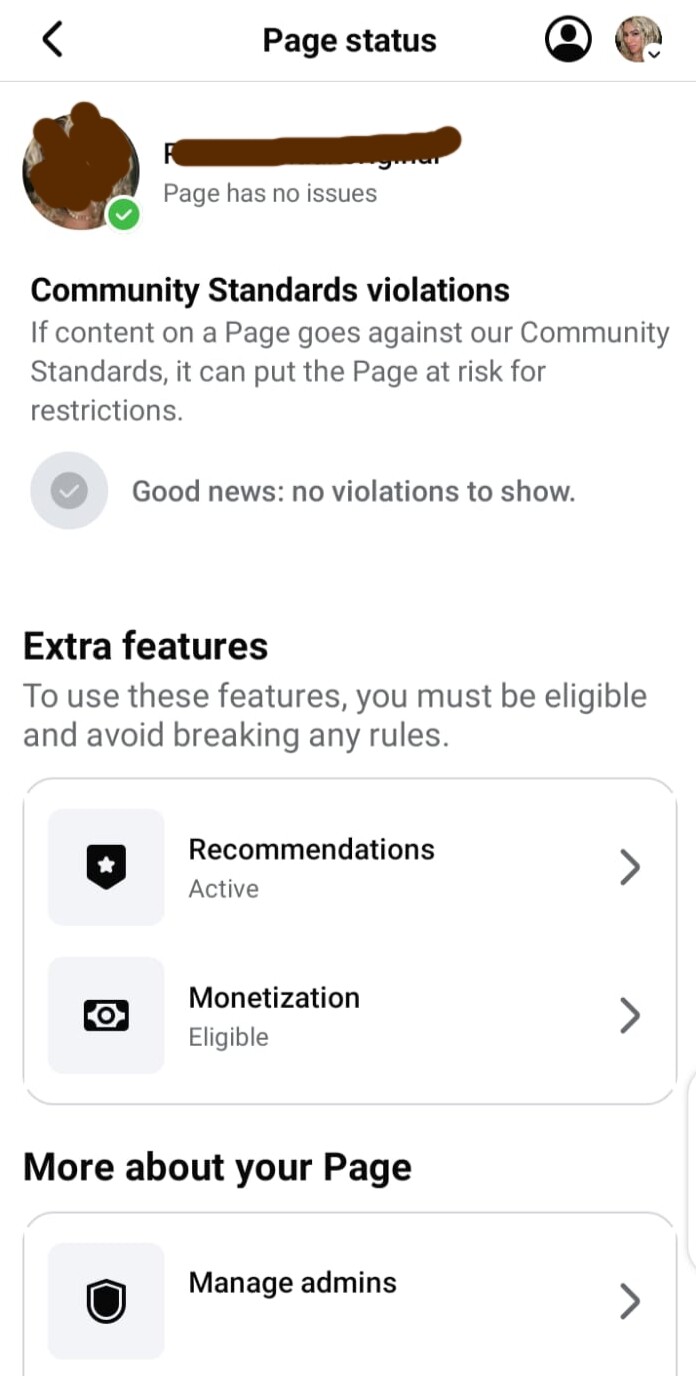Go back from Page status

click(x=53, y=40)
